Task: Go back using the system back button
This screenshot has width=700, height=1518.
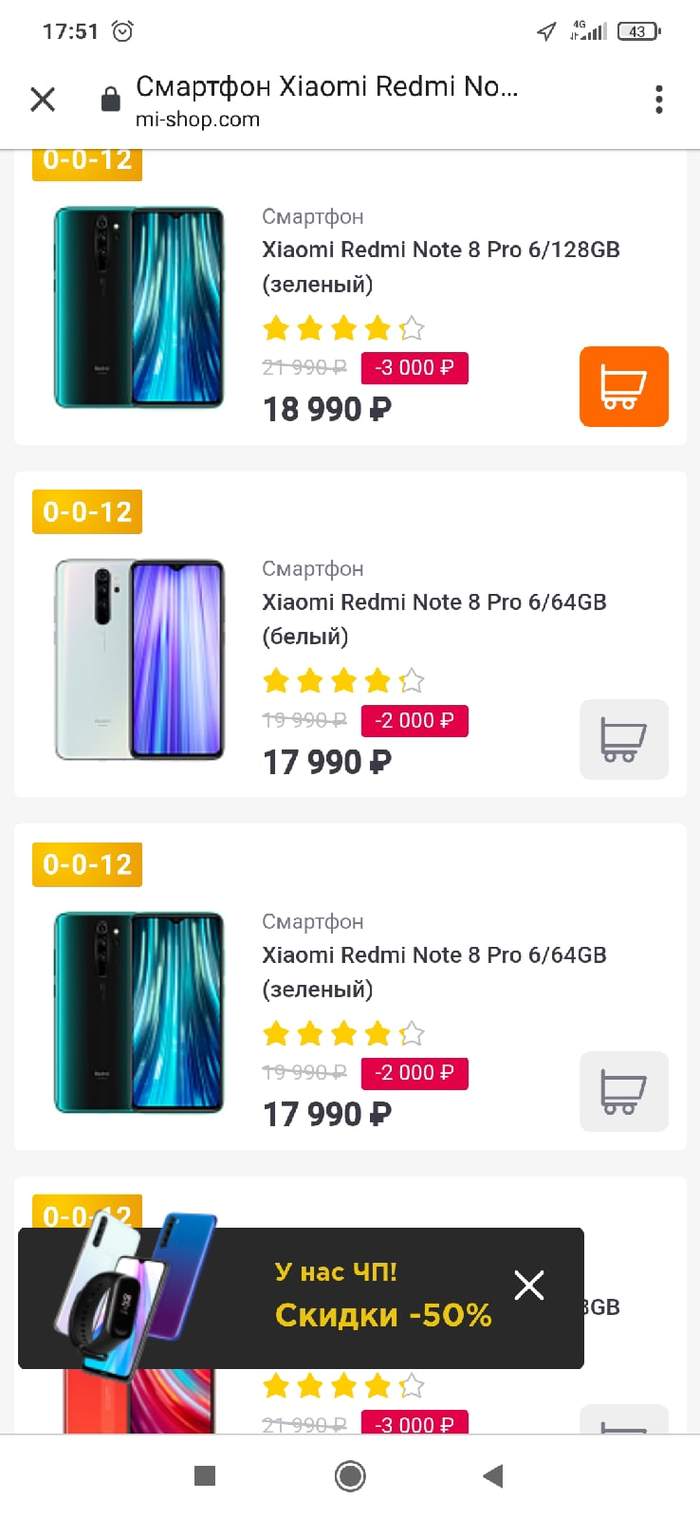Action: point(492,1475)
